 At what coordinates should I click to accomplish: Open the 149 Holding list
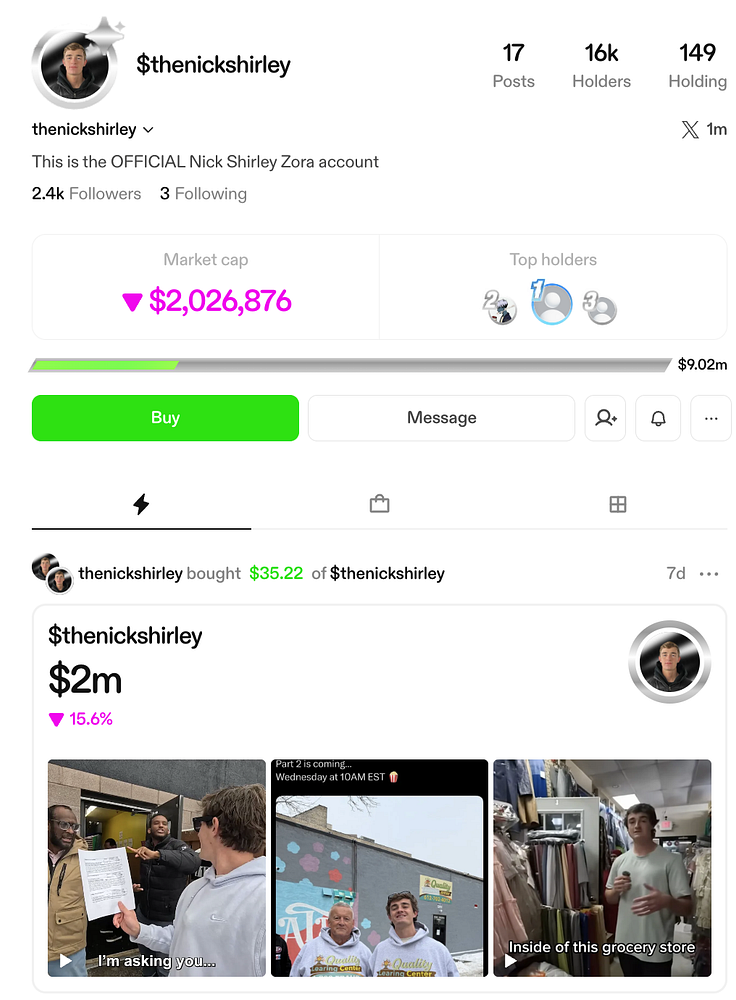(697, 65)
